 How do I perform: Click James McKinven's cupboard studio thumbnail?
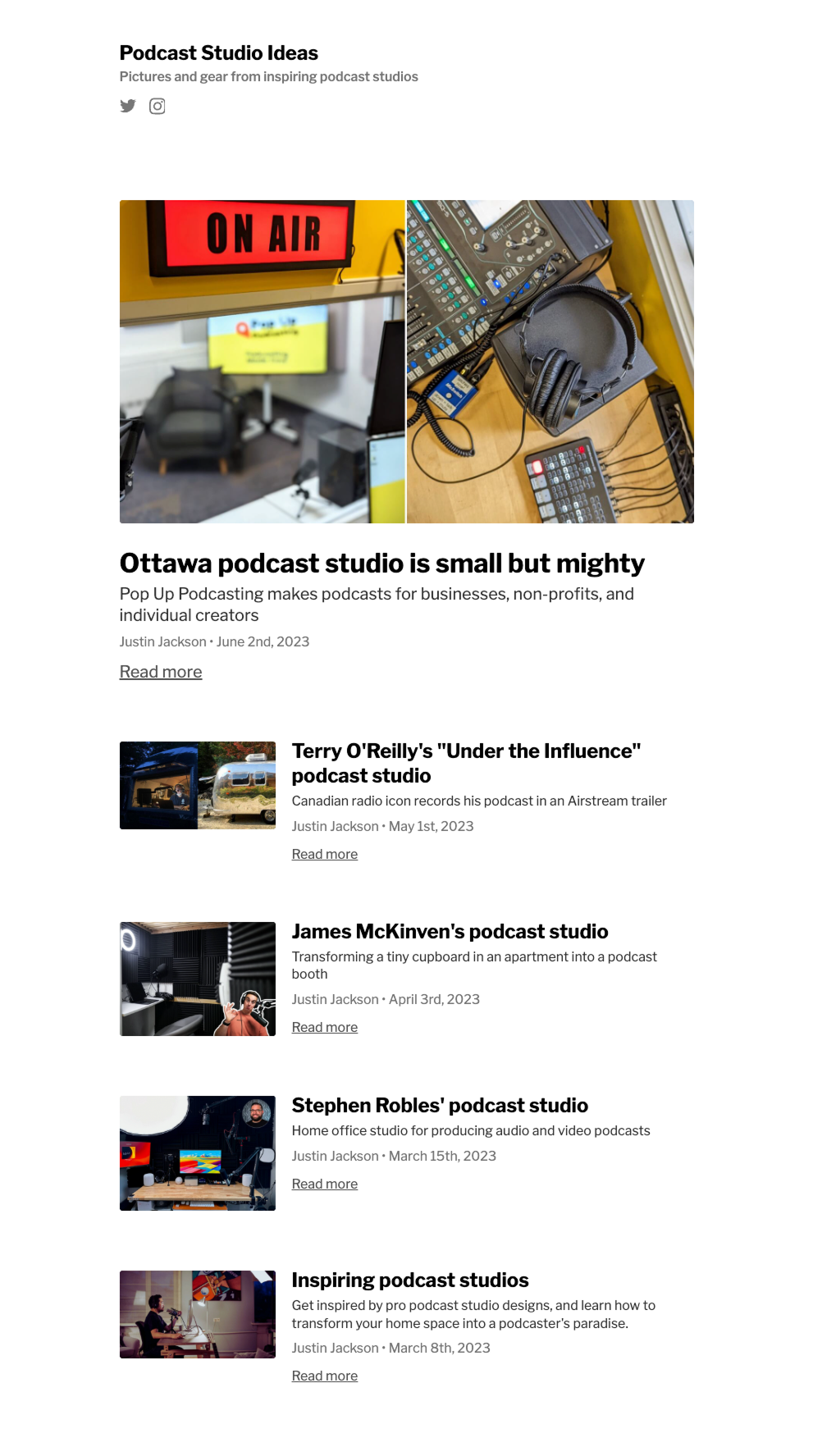pyautogui.click(x=198, y=978)
